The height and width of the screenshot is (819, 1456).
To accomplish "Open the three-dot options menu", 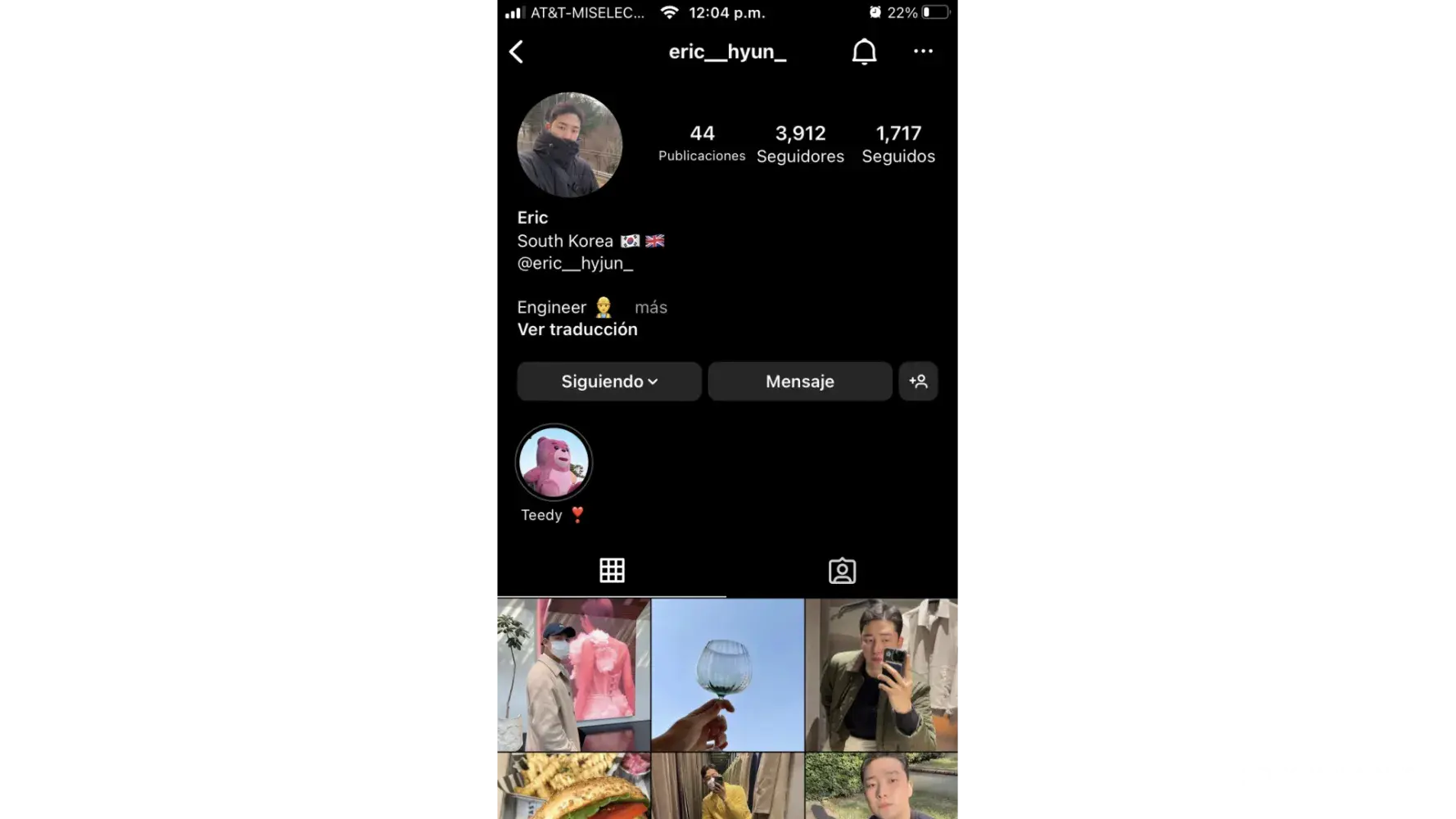I will [923, 51].
